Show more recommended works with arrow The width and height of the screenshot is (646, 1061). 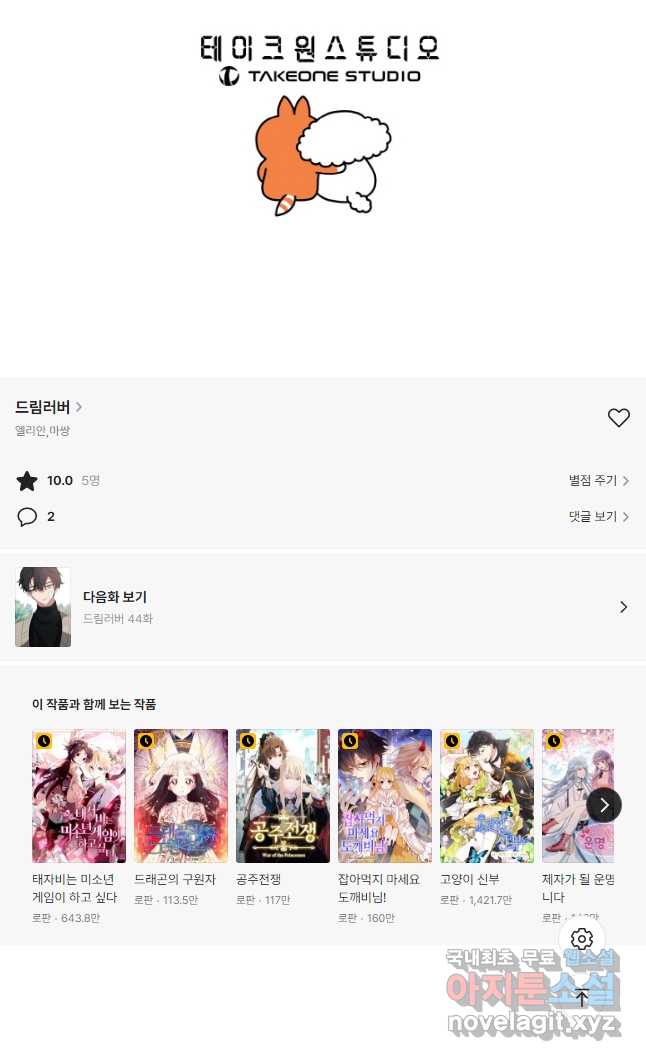point(604,805)
